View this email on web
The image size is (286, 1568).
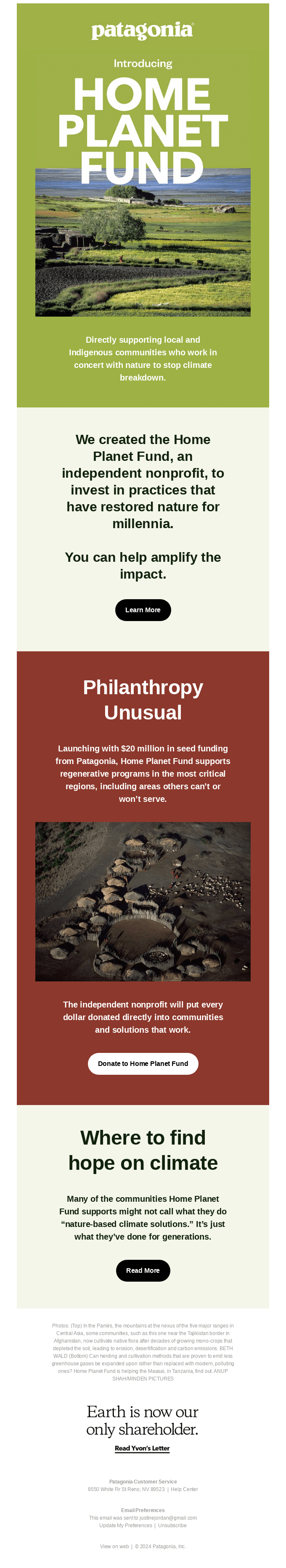coord(114,1546)
